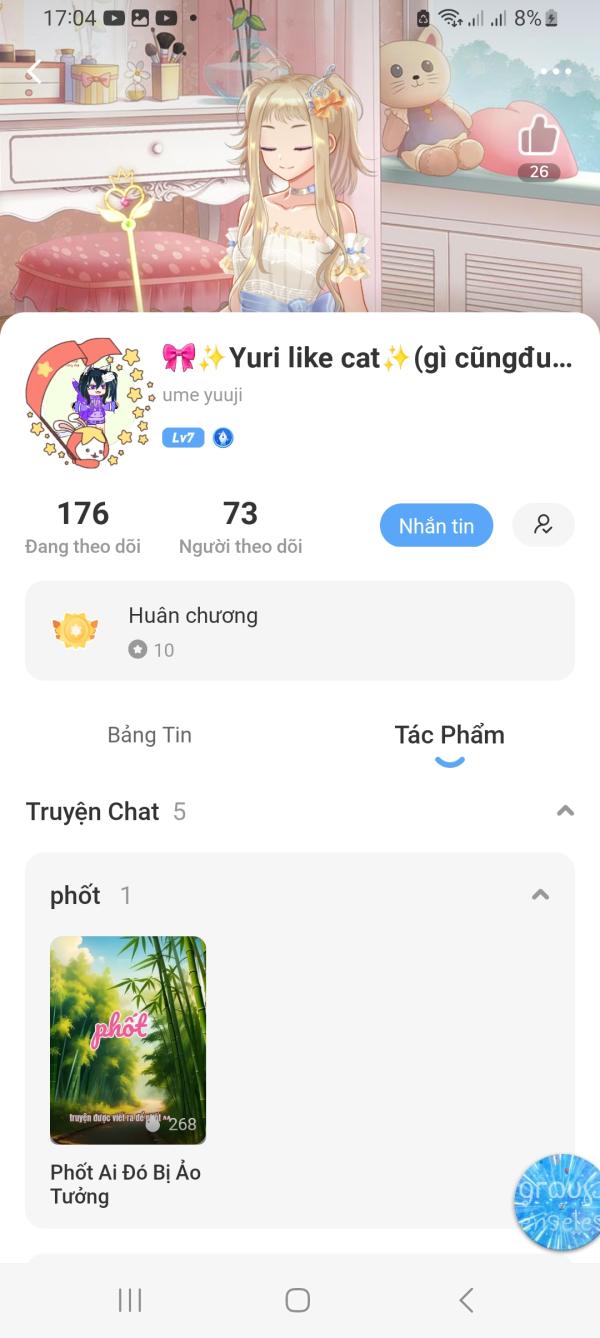The image size is (600, 1338).
Task: Open the profile avatar picture
Action: pos(90,403)
